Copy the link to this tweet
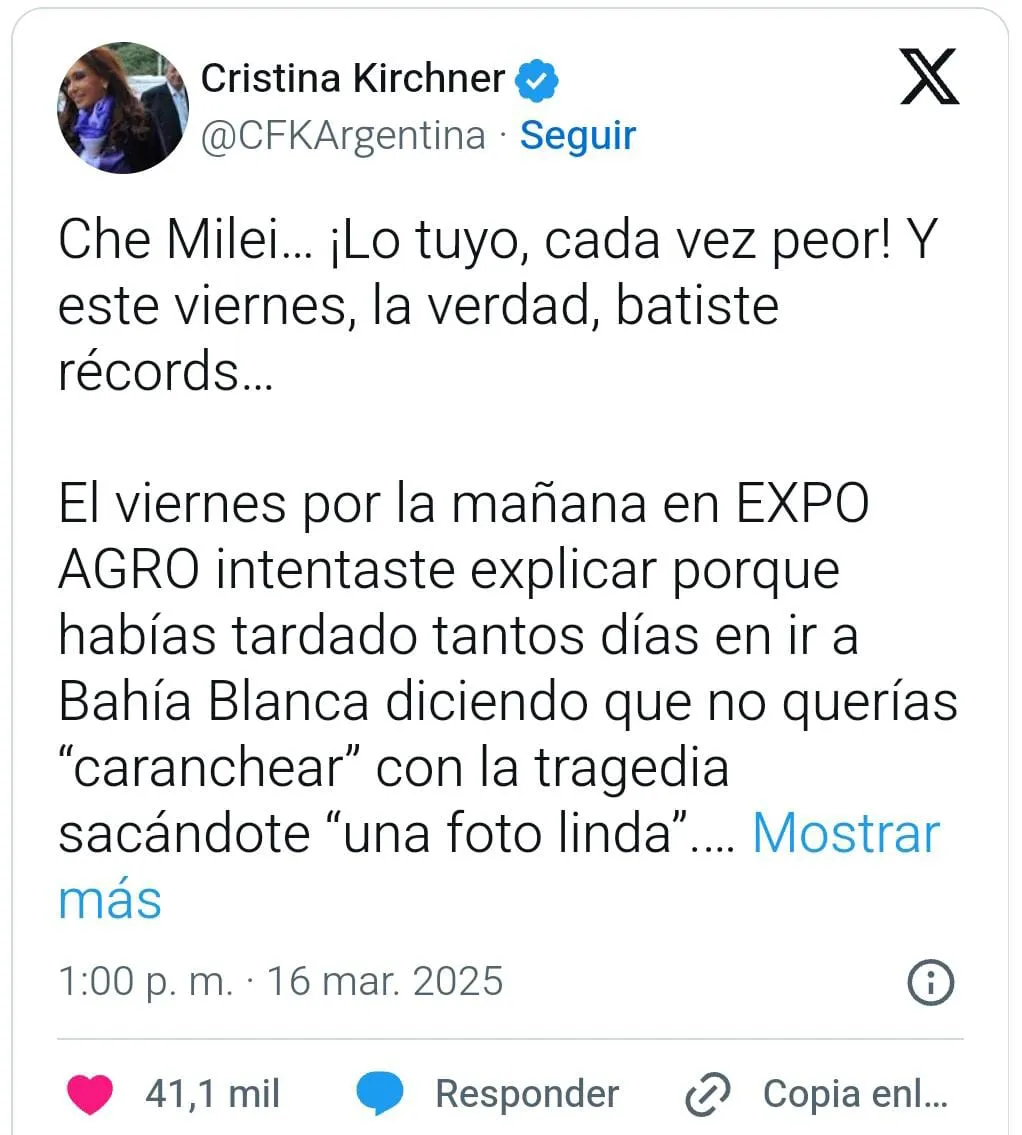The image size is (1022, 1135). point(817,1093)
